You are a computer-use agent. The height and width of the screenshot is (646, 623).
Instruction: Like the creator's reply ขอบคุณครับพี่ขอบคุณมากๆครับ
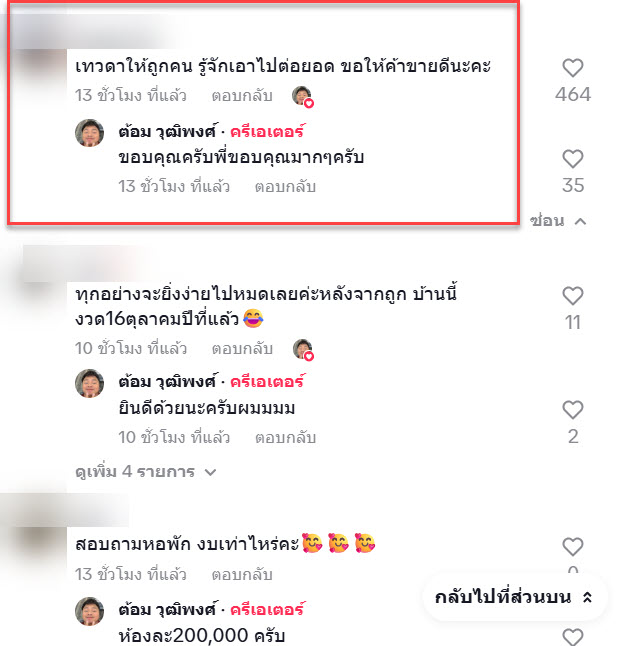pyautogui.click(x=572, y=159)
